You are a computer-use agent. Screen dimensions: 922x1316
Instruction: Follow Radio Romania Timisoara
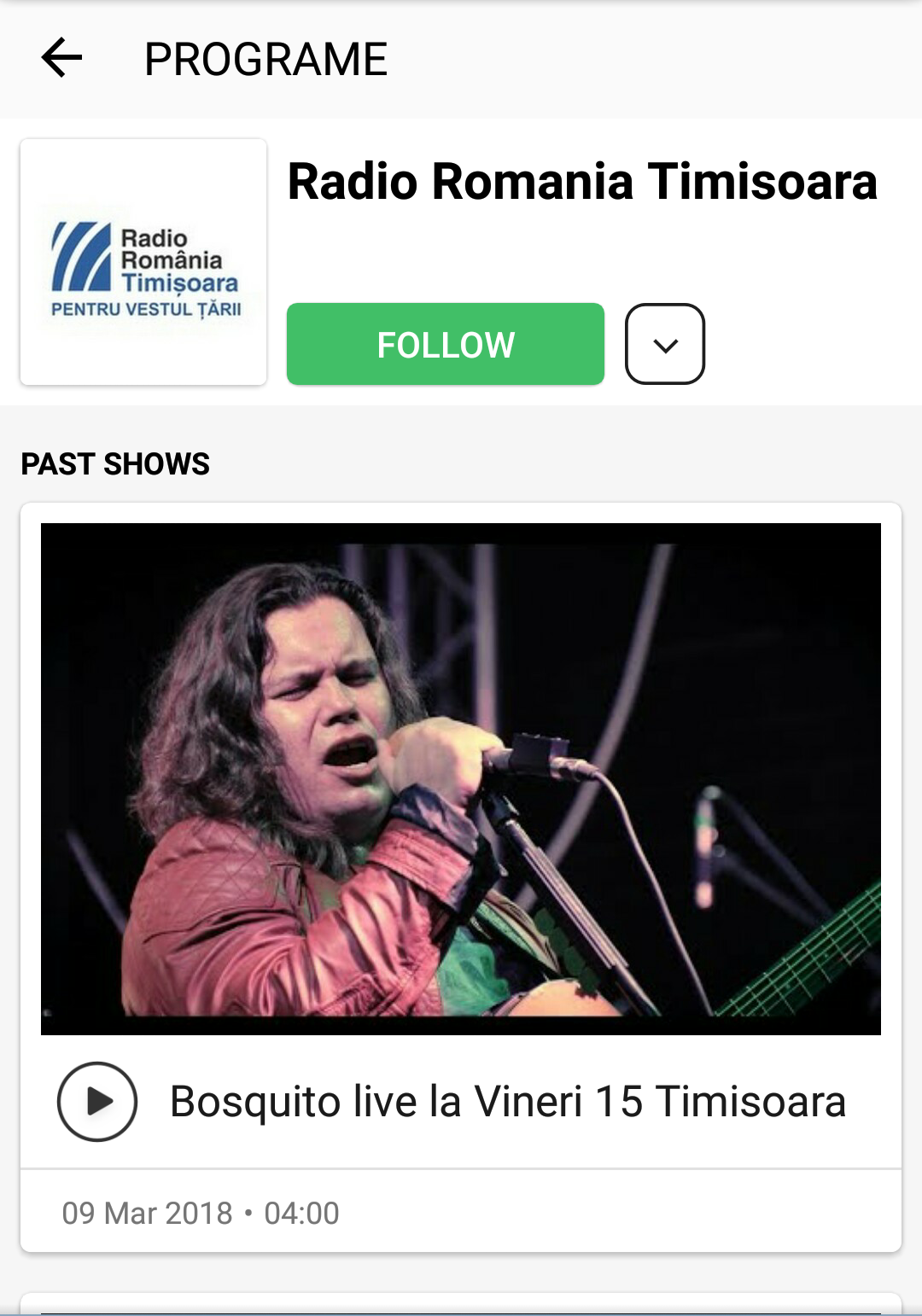coord(445,344)
